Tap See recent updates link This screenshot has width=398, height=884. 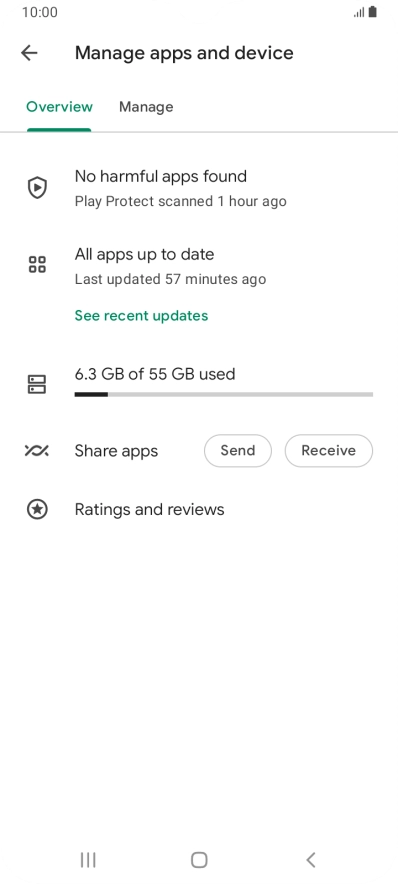(x=141, y=316)
